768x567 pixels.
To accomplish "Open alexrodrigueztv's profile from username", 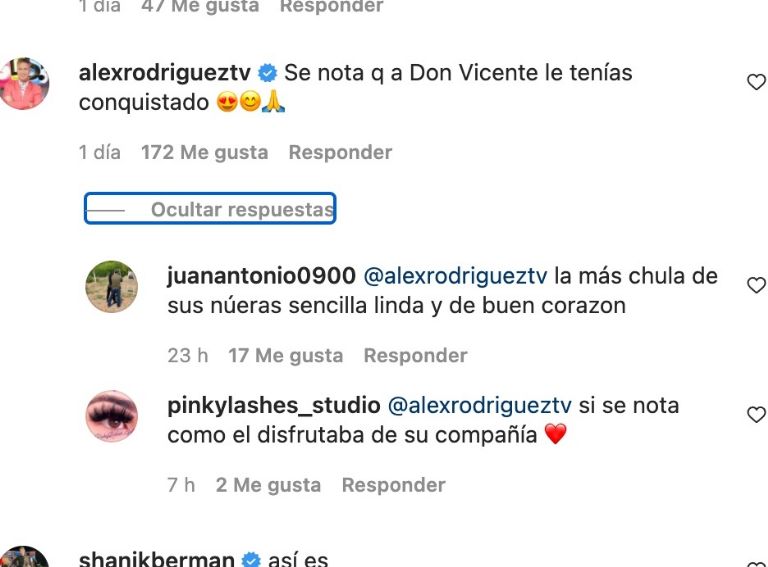I will pos(165,73).
